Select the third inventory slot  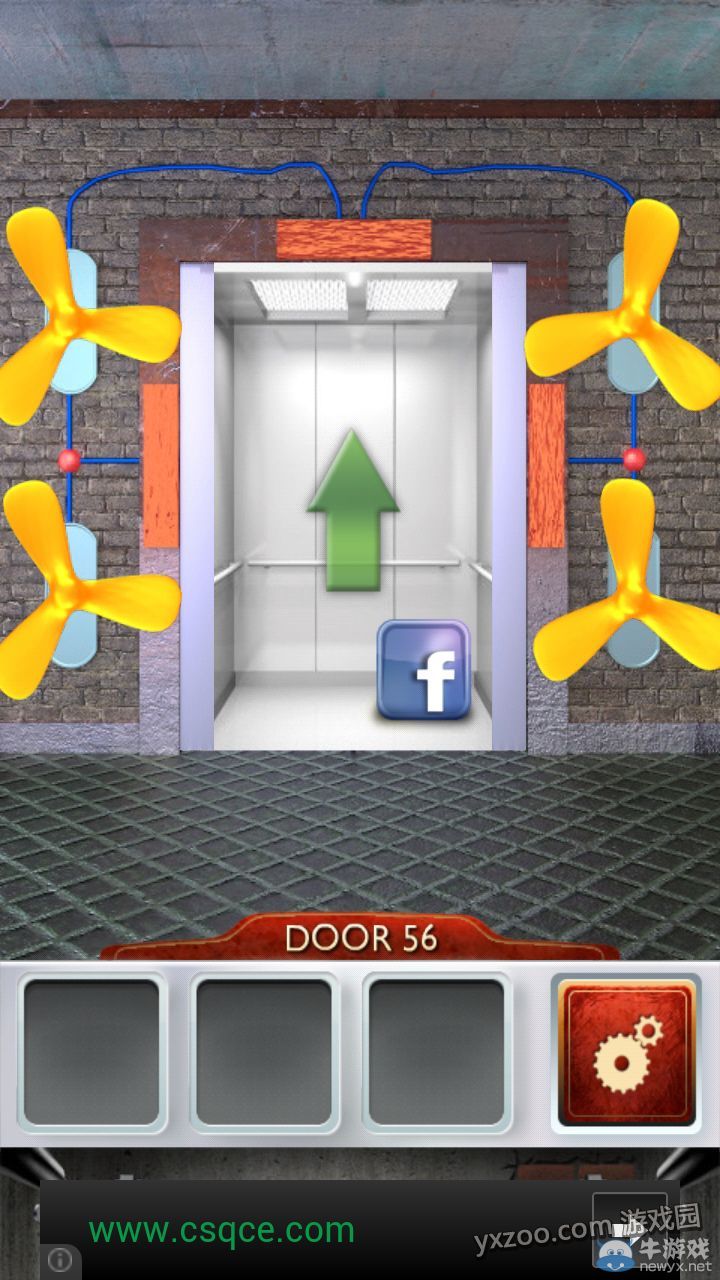(x=436, y=1053)
